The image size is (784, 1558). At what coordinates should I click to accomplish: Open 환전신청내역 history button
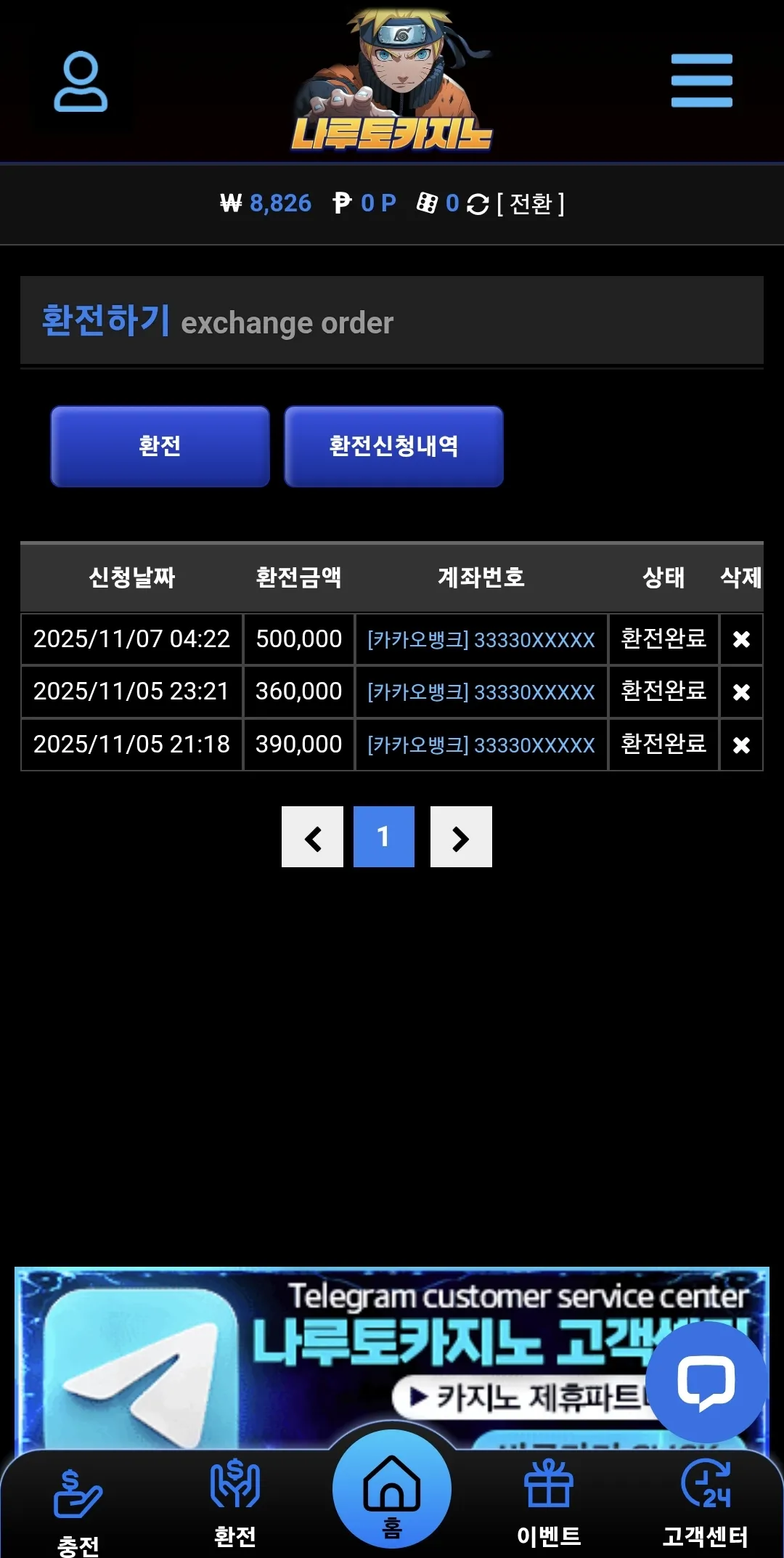[x=393, y=446]
